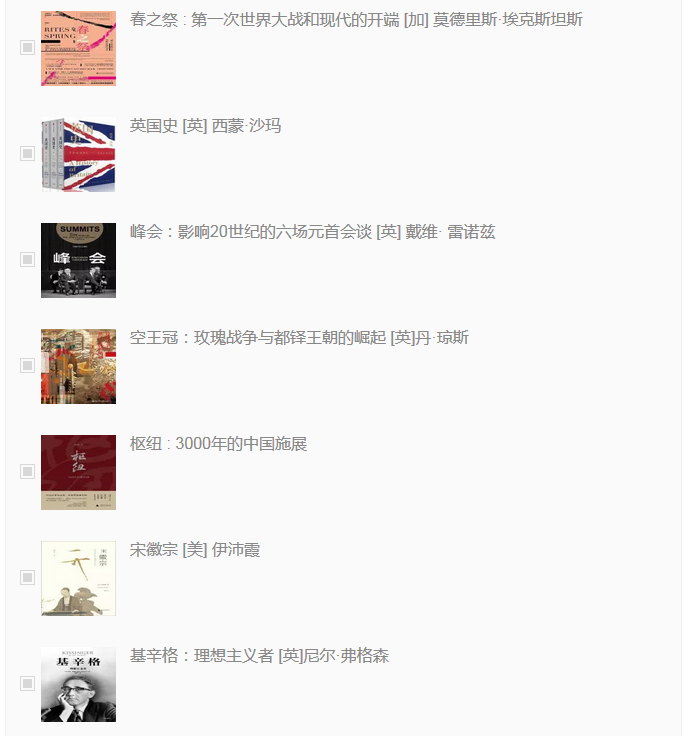Select the 宋徽宗 checkbox

[x=27, y=577]
